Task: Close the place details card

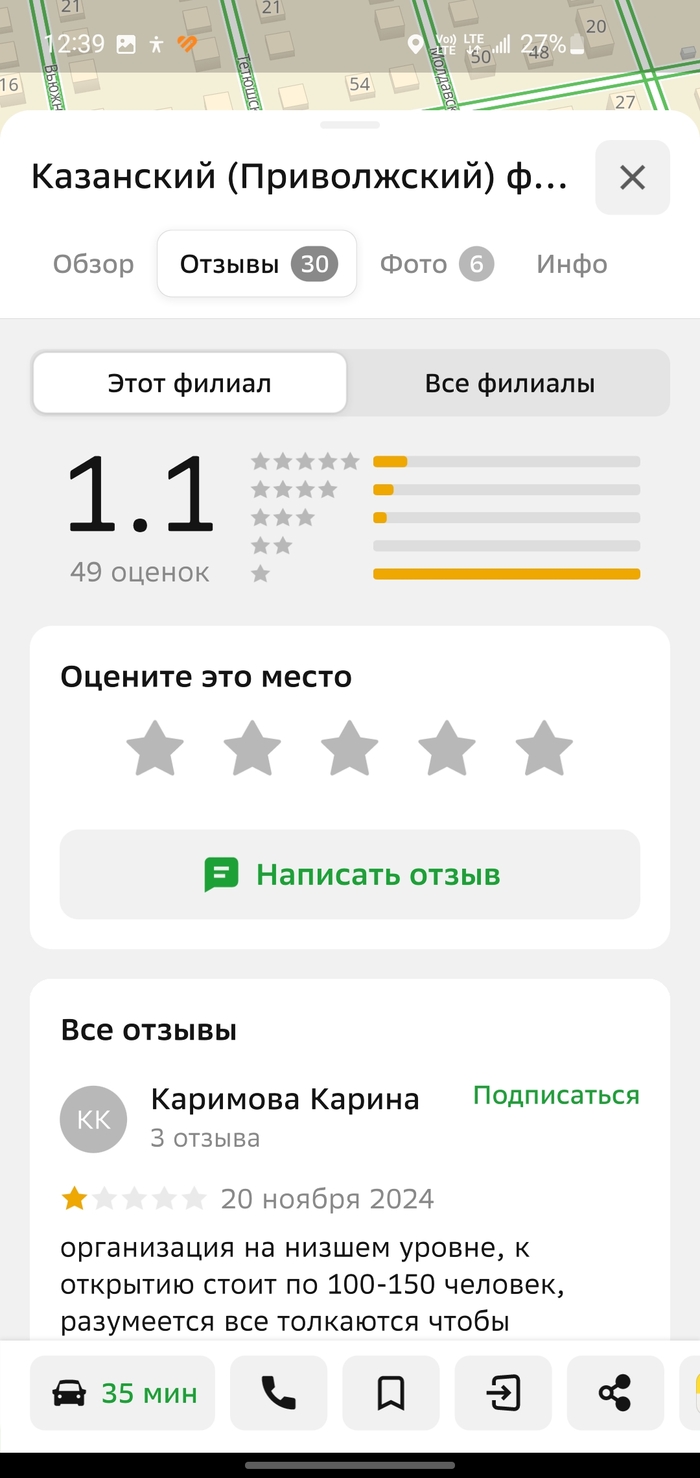Action: [x=632, y=178]
